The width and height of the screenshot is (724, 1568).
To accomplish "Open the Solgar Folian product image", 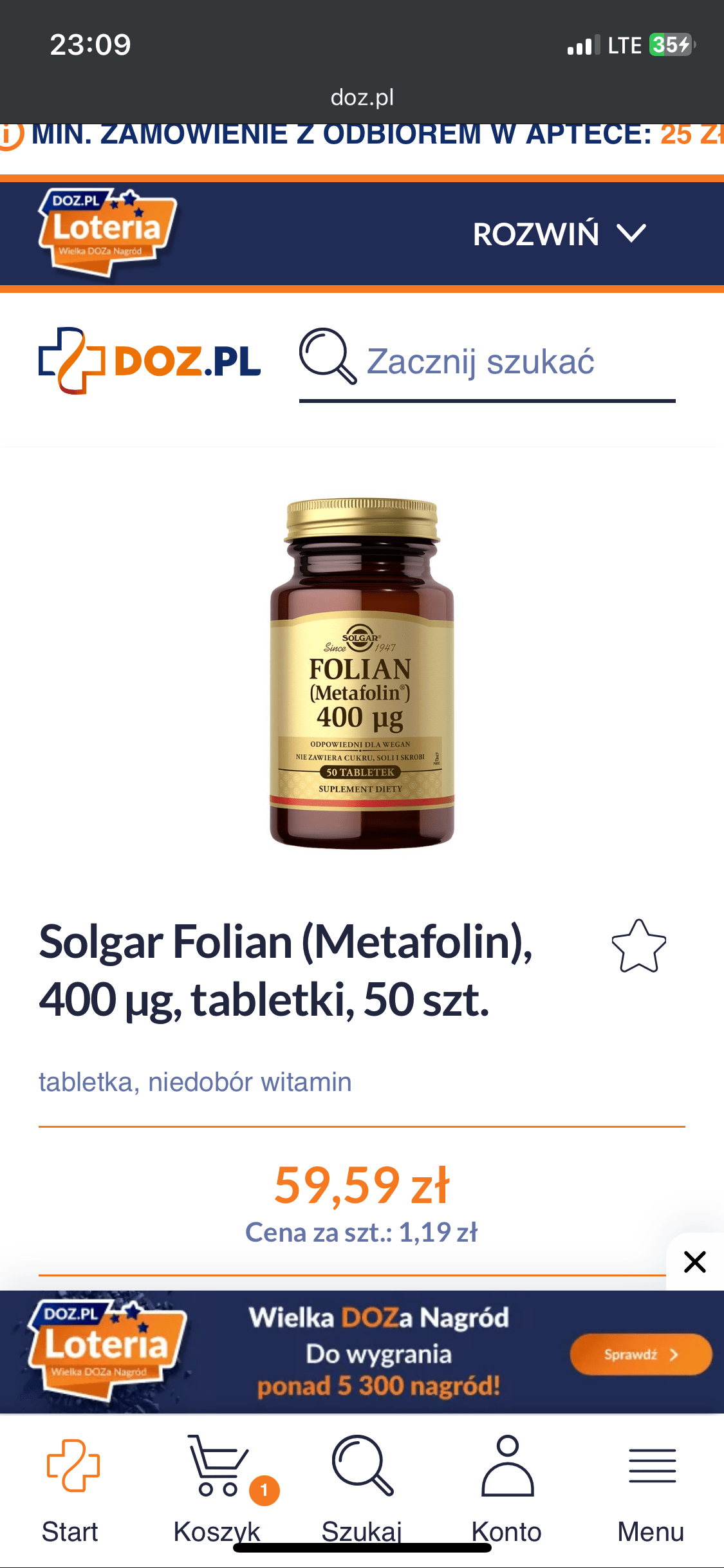I will coord(362,673).
